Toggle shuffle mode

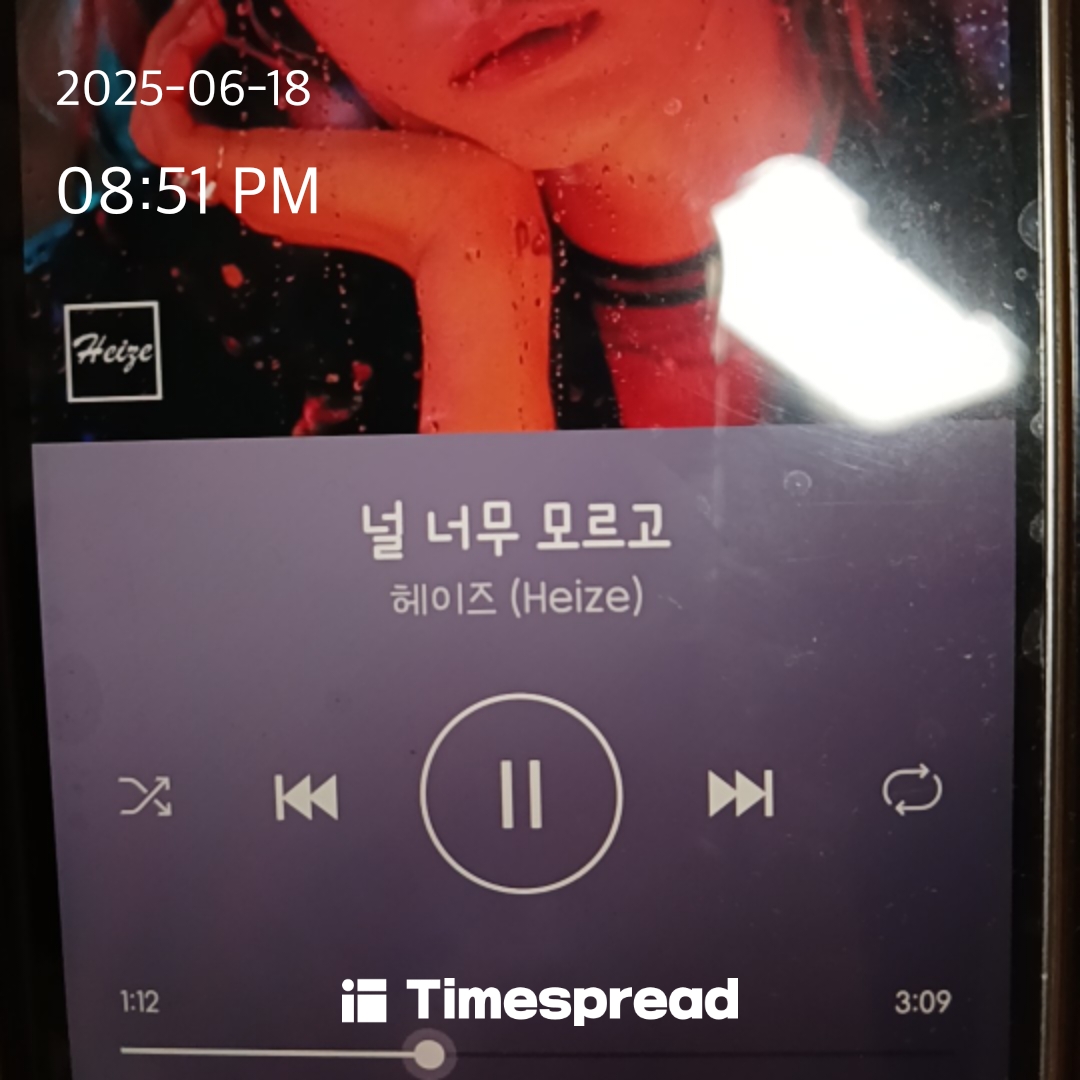146,797
